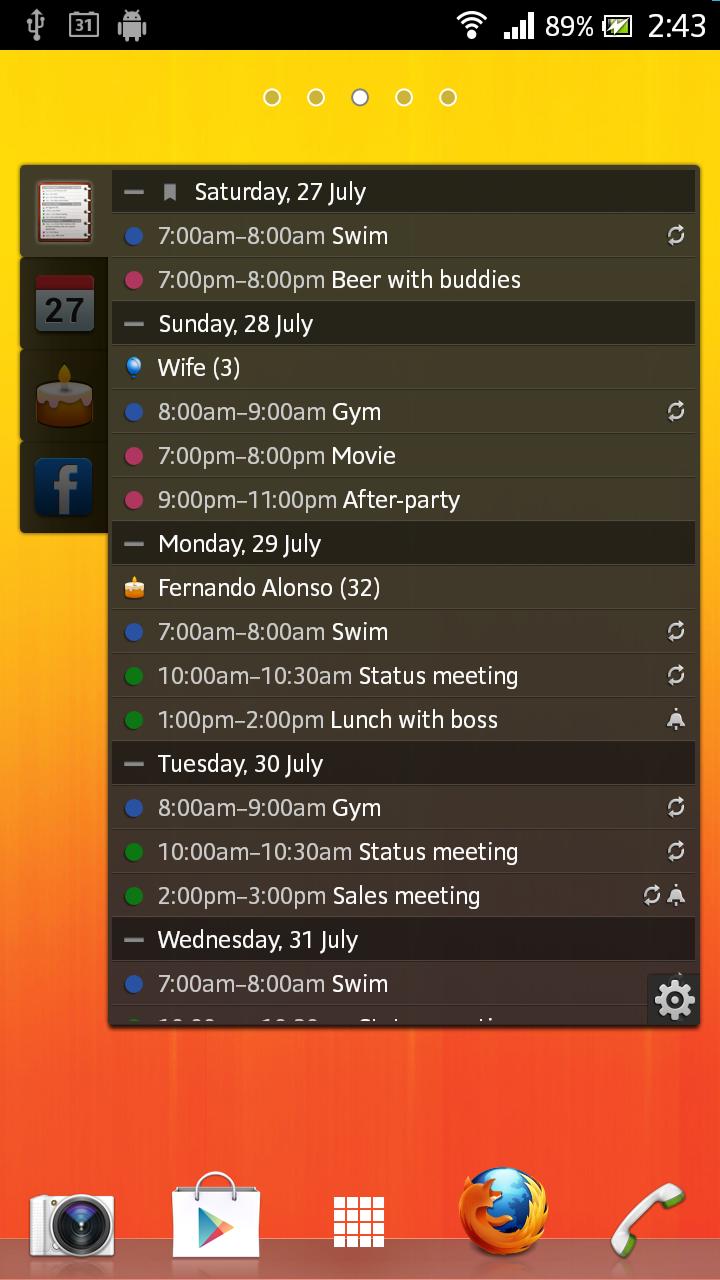
Task: Open the Sales meeting event
Action: click(400, 896)
